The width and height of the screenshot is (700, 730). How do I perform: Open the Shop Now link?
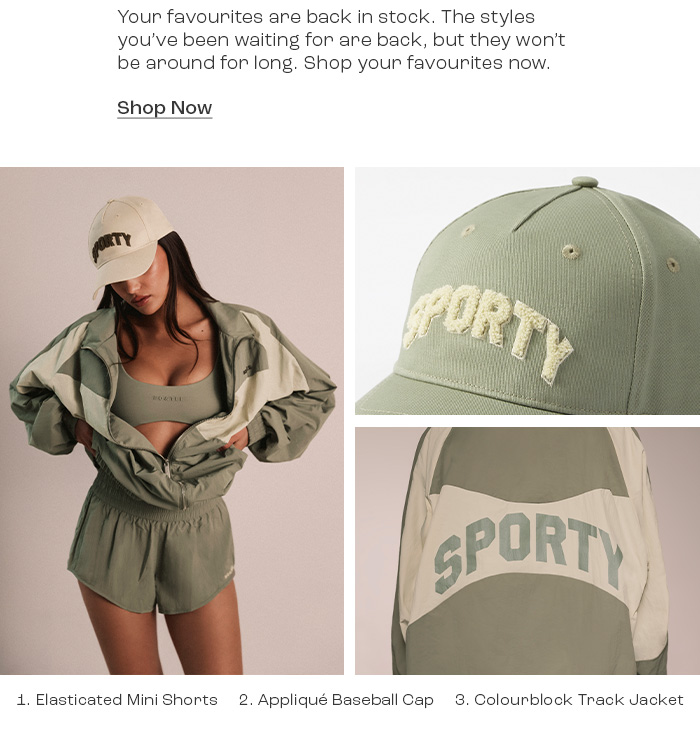(164, 108)
